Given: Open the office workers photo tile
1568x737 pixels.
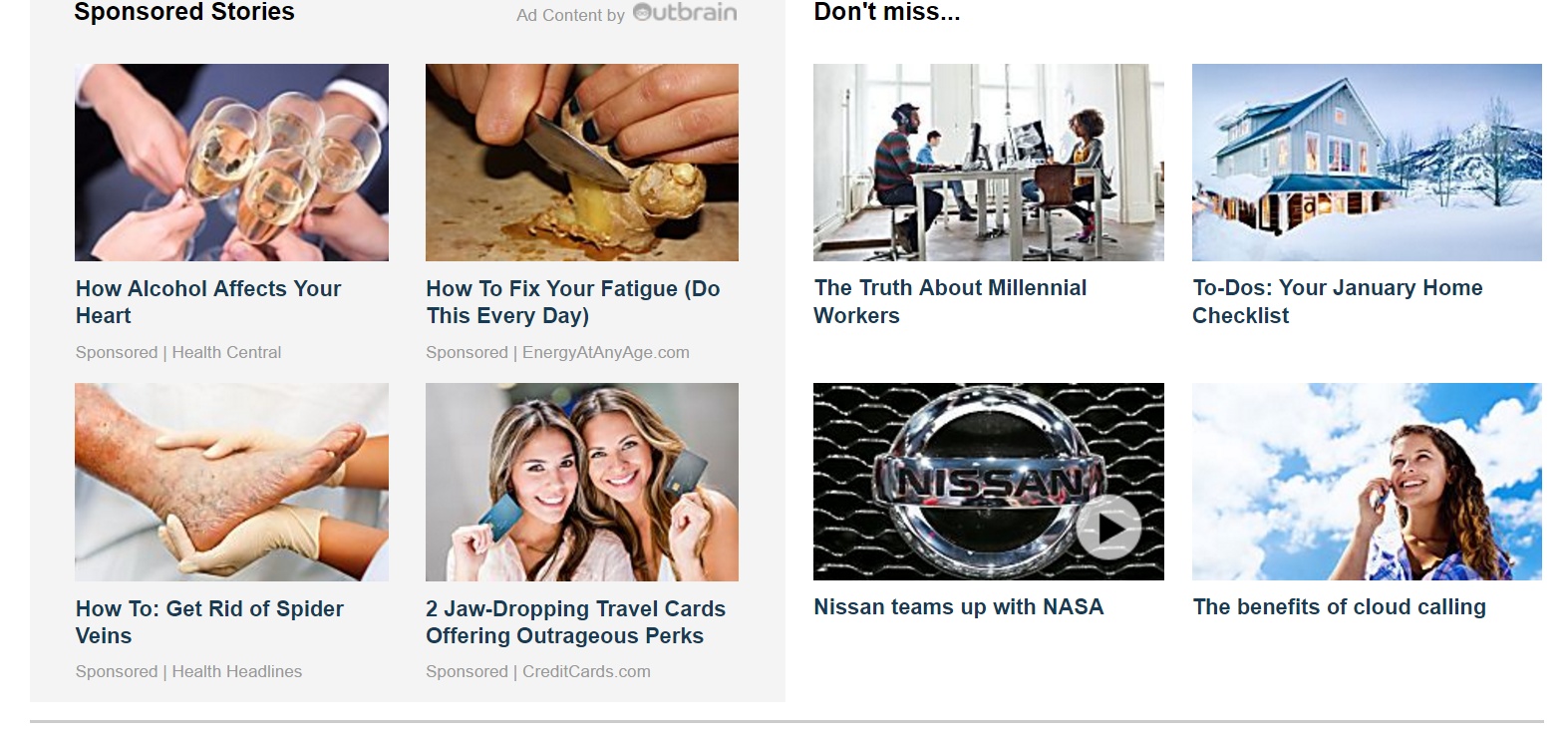Looking at the screenshot, I should click(988, 163).
